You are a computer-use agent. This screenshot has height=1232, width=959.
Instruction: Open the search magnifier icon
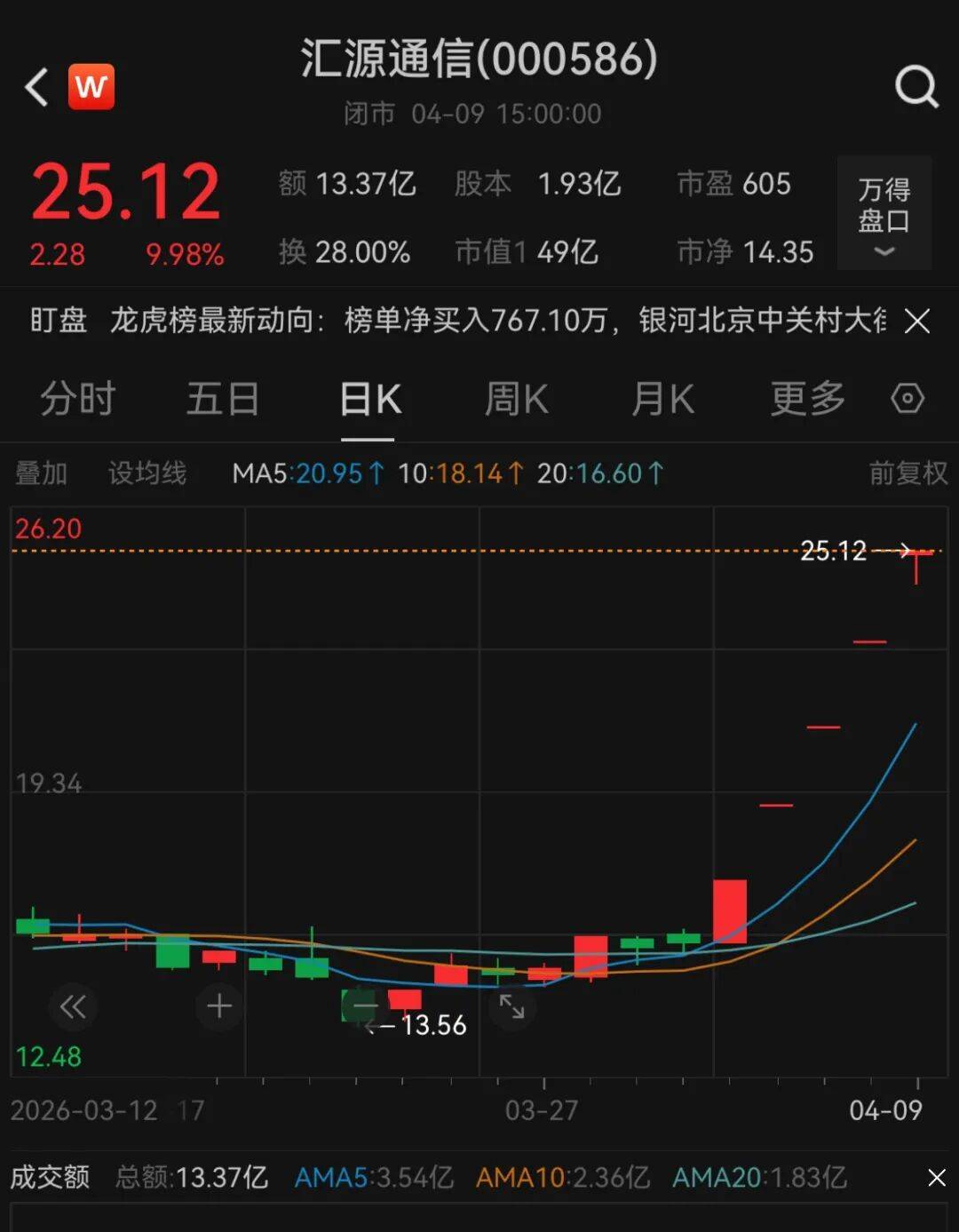[x=915, y=86]
